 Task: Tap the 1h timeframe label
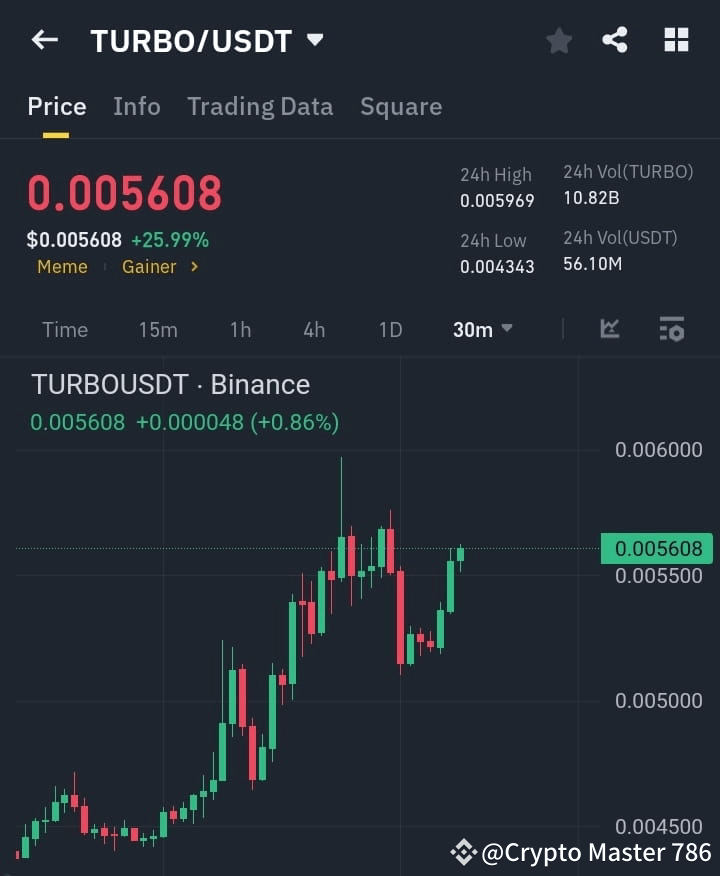click(239, 329)
